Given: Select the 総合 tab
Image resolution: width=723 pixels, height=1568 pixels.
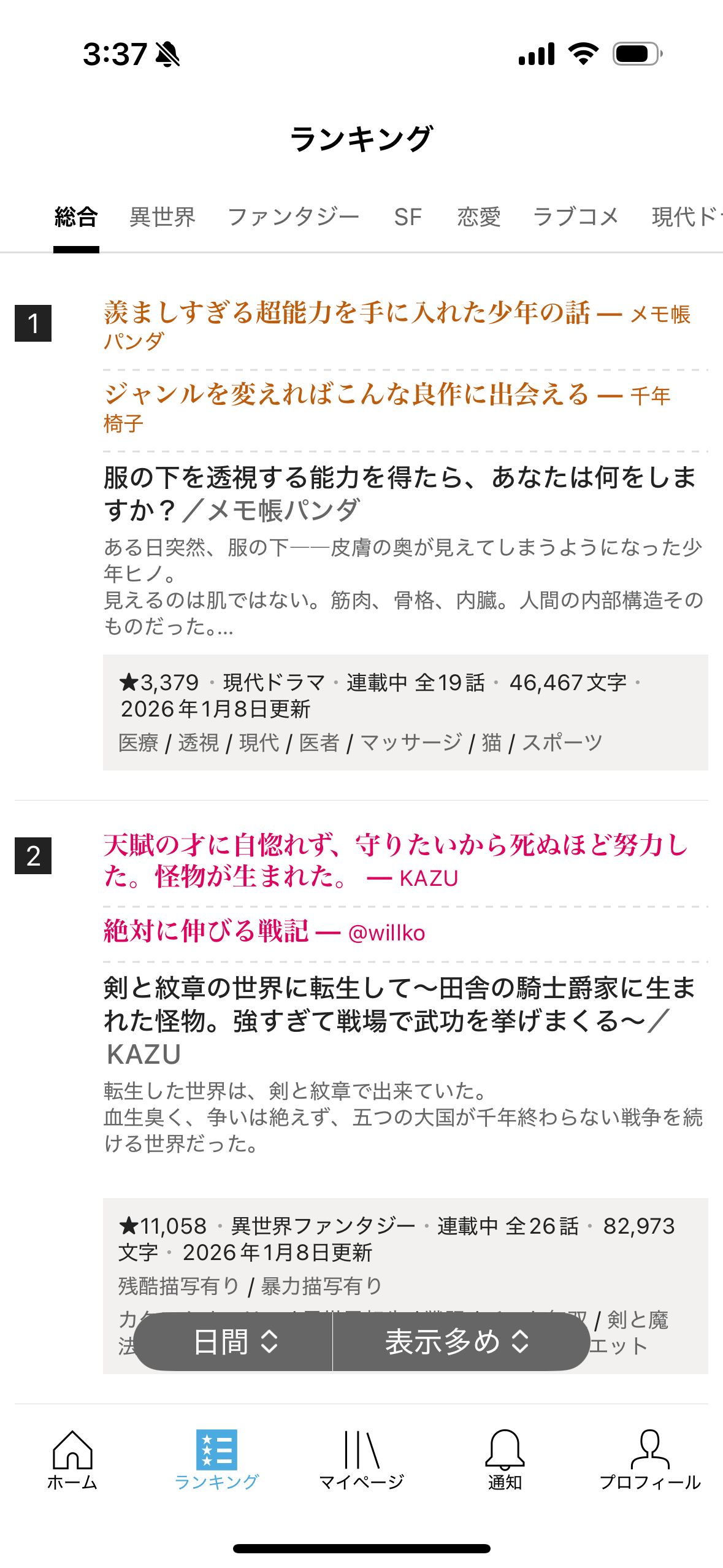Looking at the screenshot, I should [x=76, y=217].
